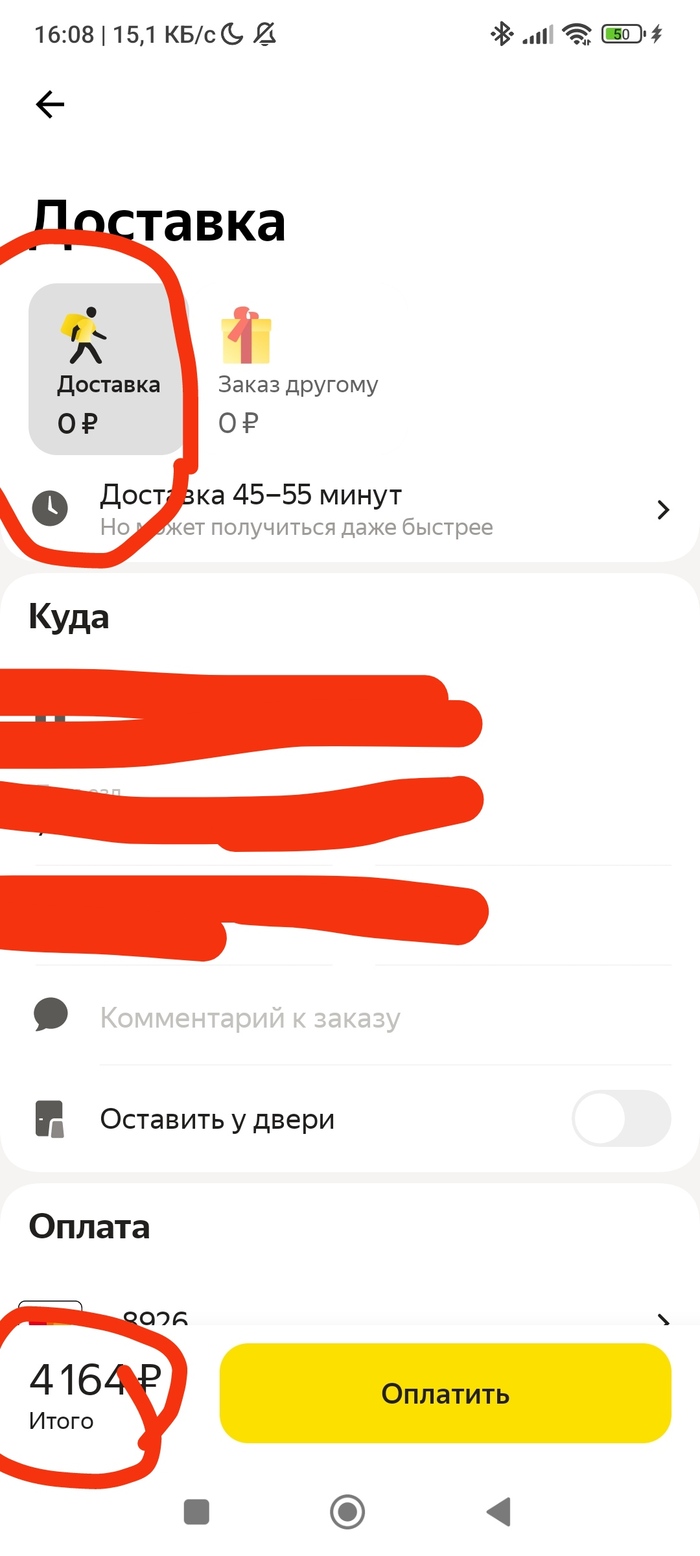Go to the system home screen
Viewport: 700px width, 1556px height.
click(x=347, y=1511)
